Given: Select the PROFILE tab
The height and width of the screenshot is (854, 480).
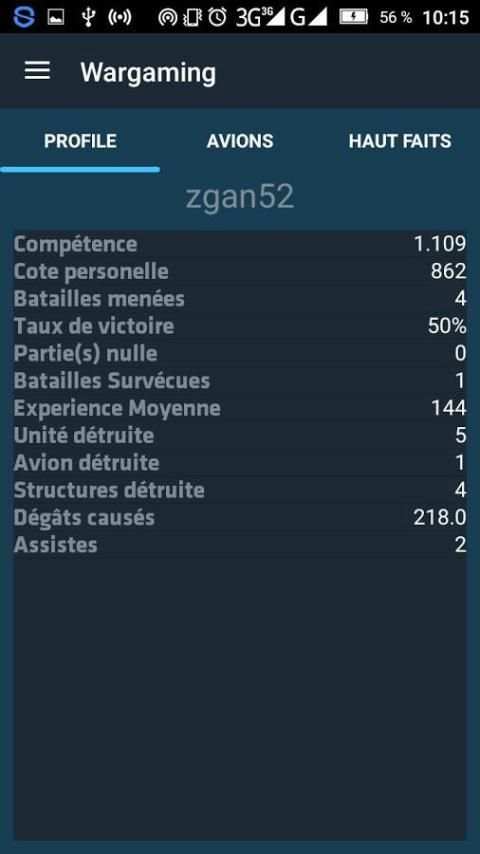Looking at the screenshot, I should 80,142.
